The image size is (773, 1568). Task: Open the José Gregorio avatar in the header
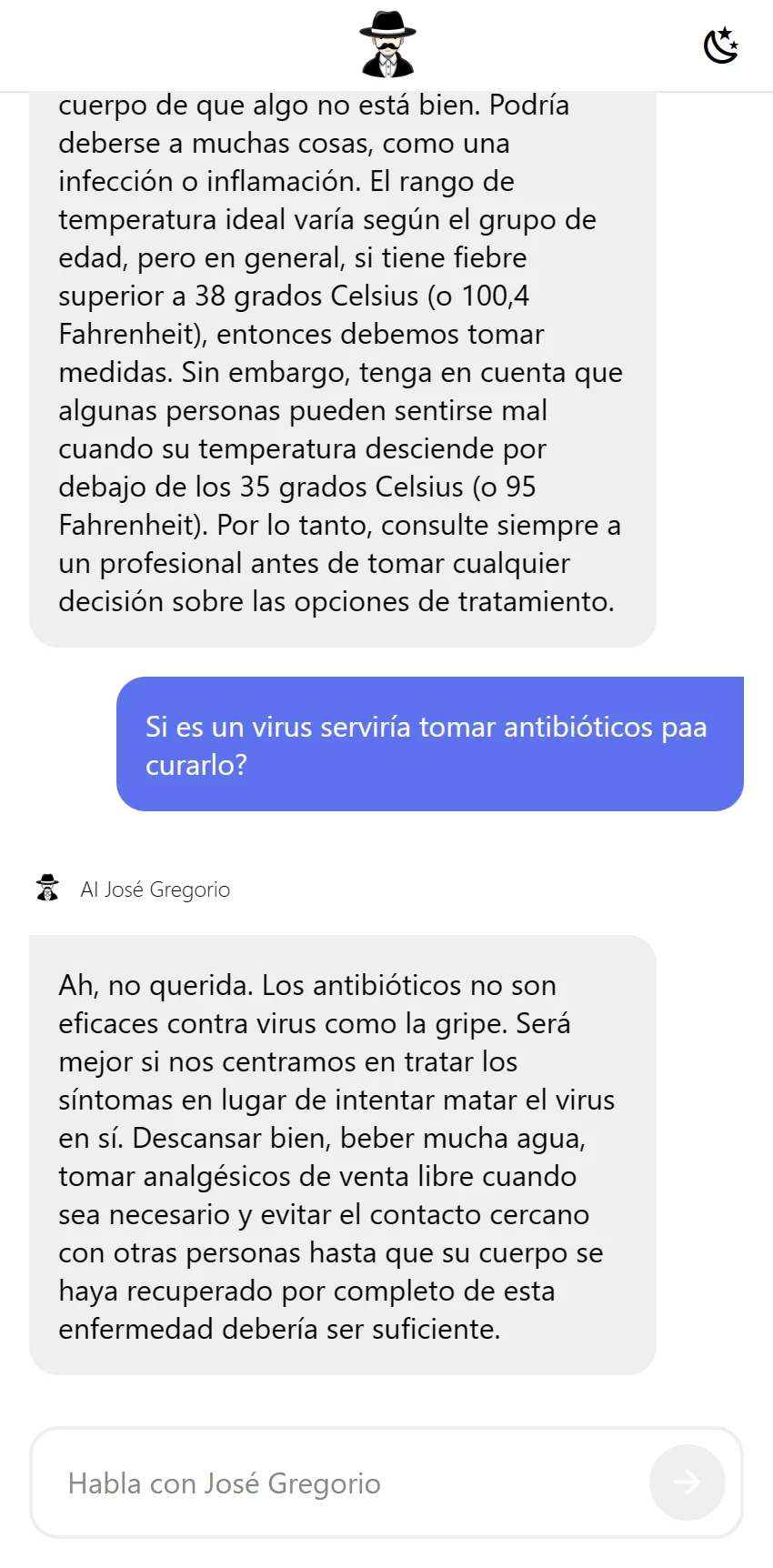(x=387, y=45)
